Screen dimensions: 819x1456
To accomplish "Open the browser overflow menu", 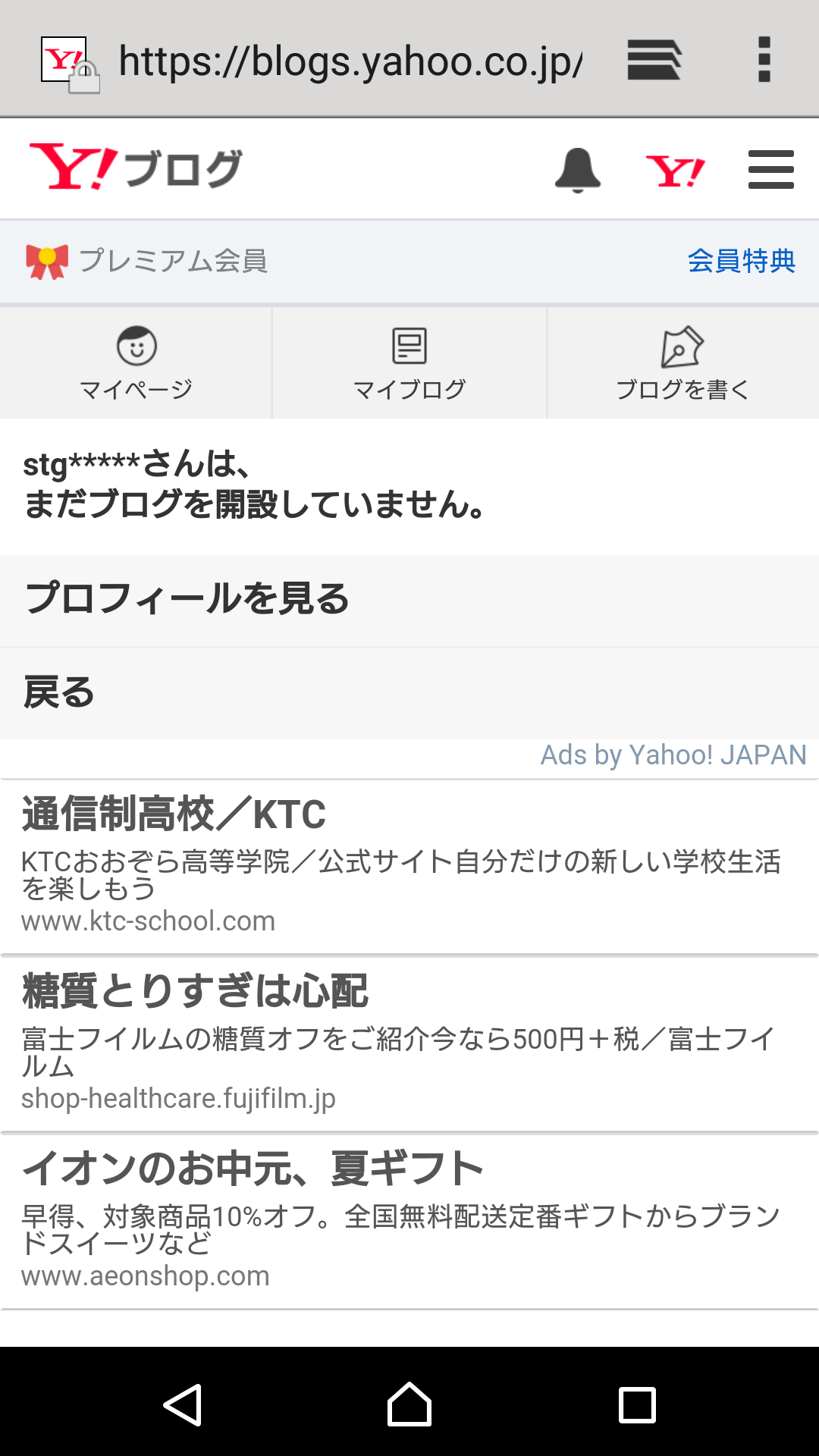I will click(x=764, y=59).
